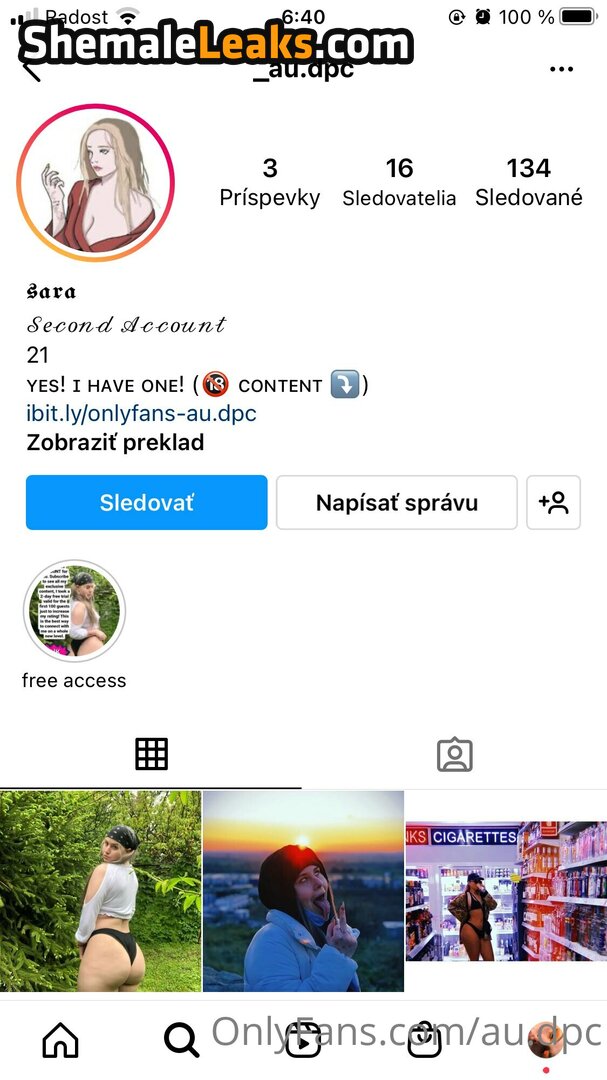The height and width of the screenshot is (1080, 607).
Task: Switch to the tagged photos tab
Action: click(x=454, y=754)
